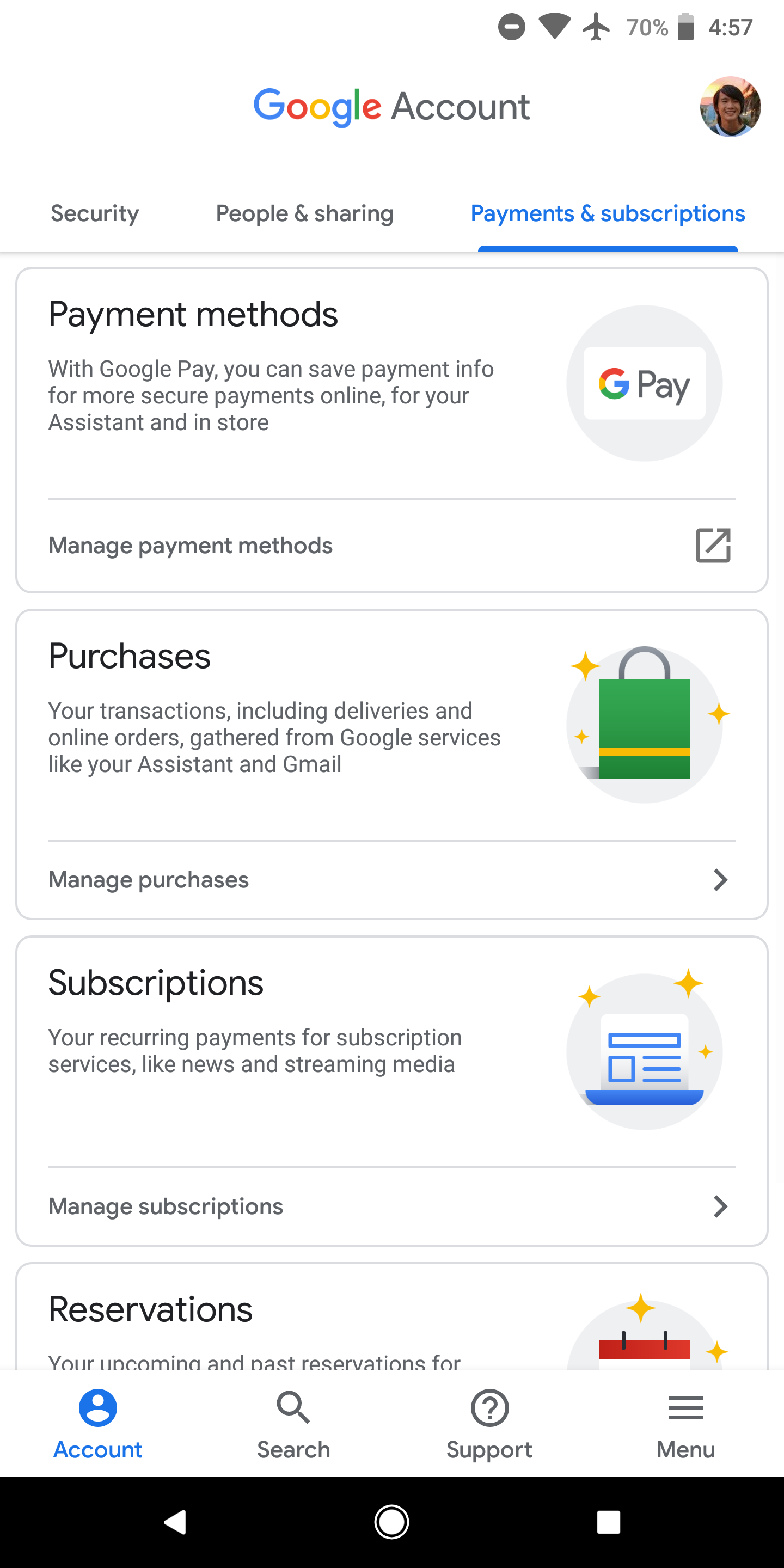Screen dimensions: 784x1568
Task: Open Manage purchases
Action: (391, 880)
